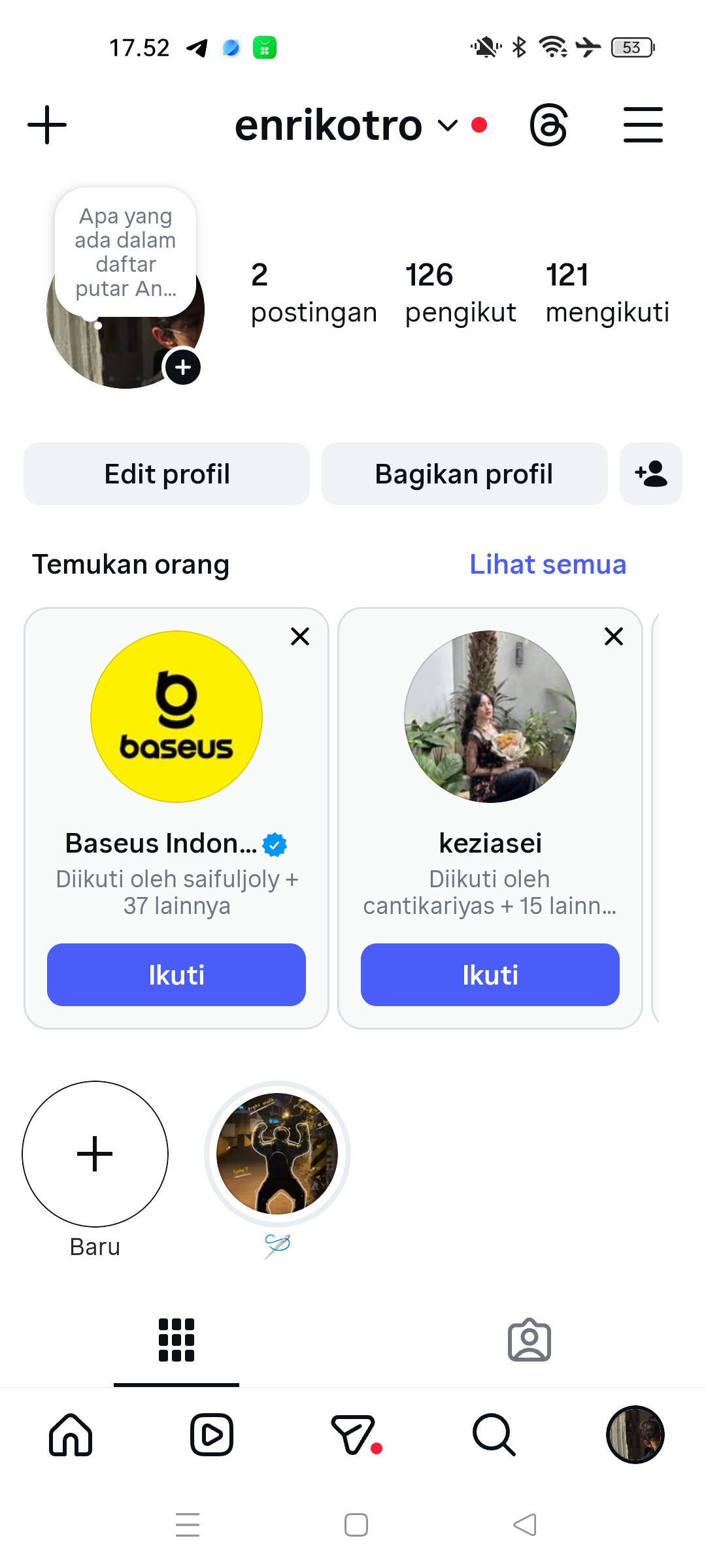Follow Baseus Indonesia with Ikuti

[x=176, y=975]
